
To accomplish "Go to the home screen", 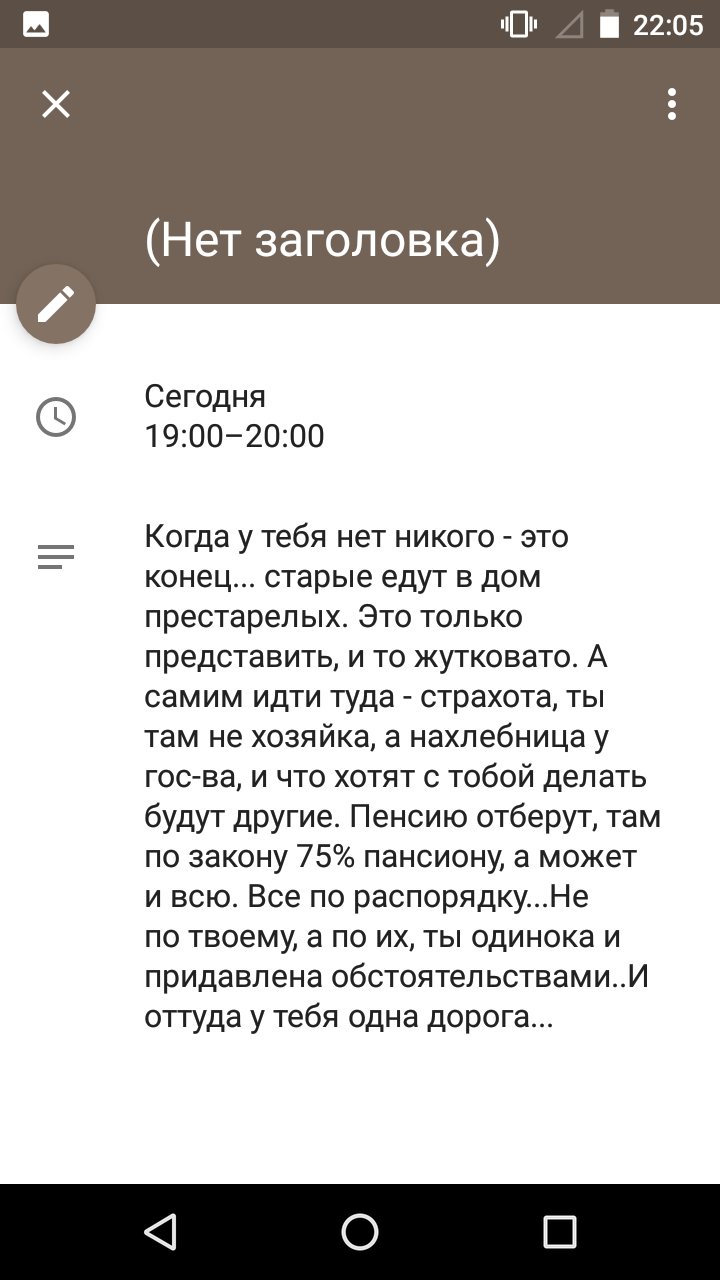I will [x=360, y=1232].
